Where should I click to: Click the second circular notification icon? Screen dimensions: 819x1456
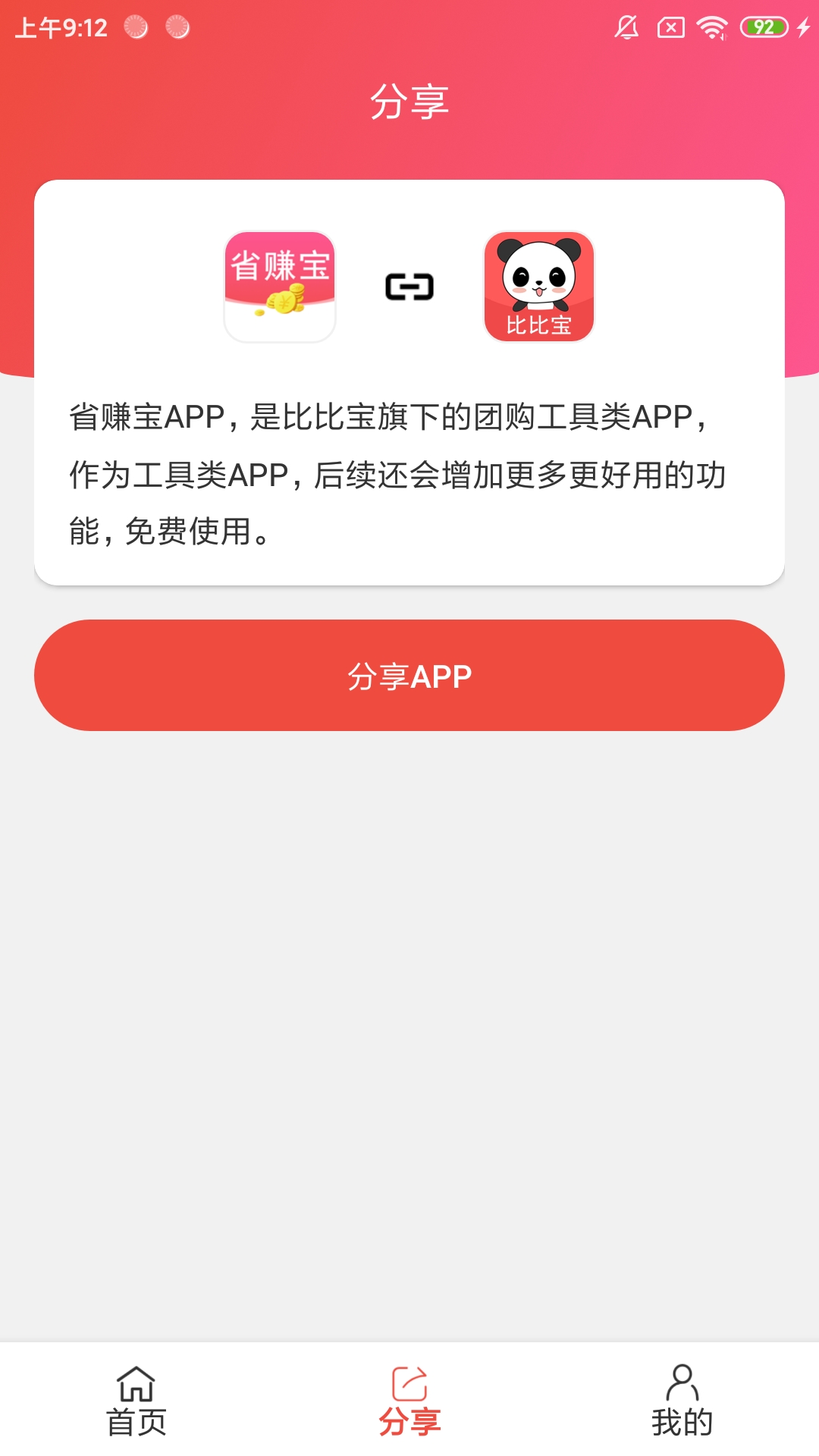pyautogui.click(x=176, y=25)
